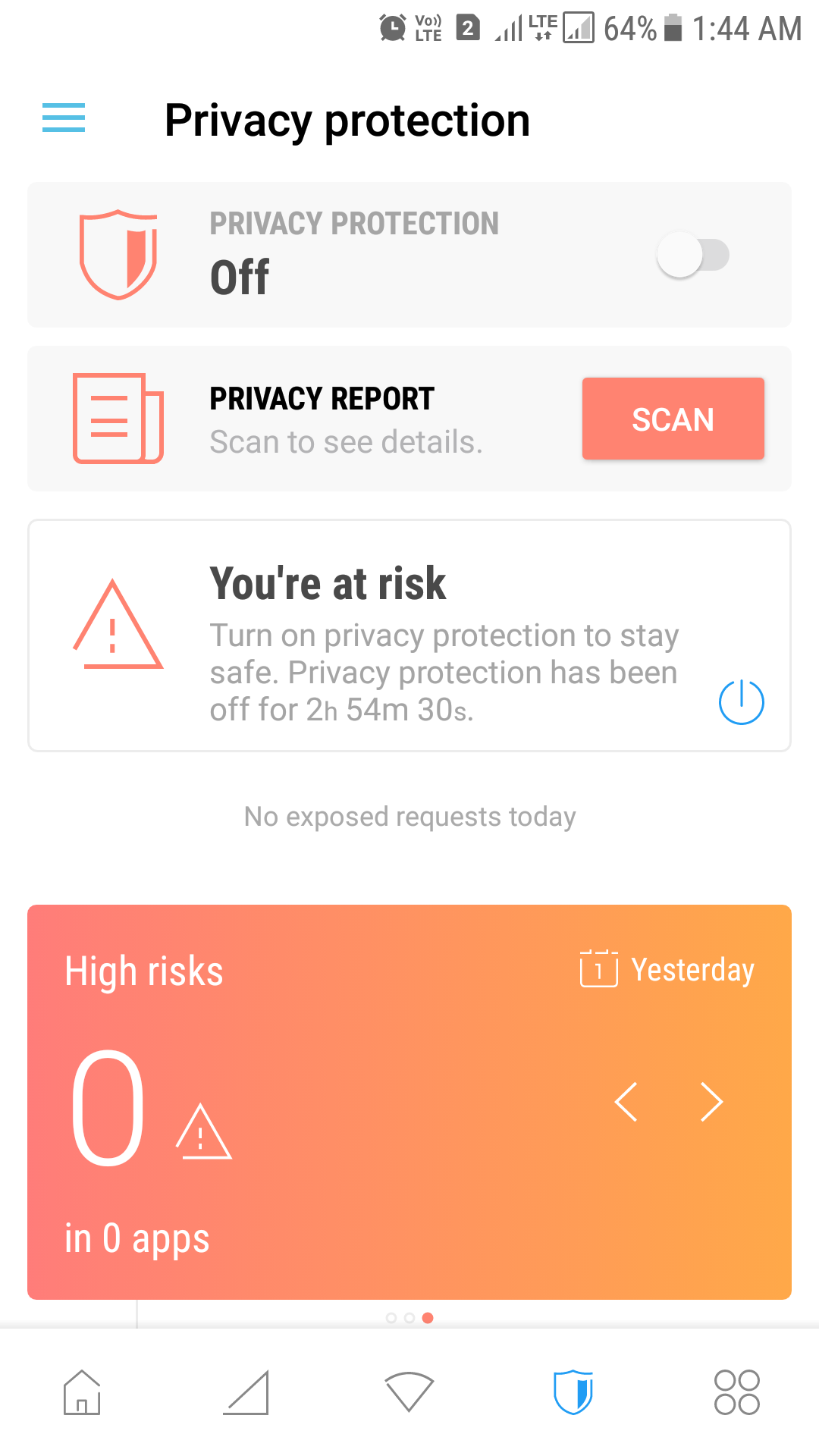
Task: Open the hamburger drawer menu
Action: 64,118
